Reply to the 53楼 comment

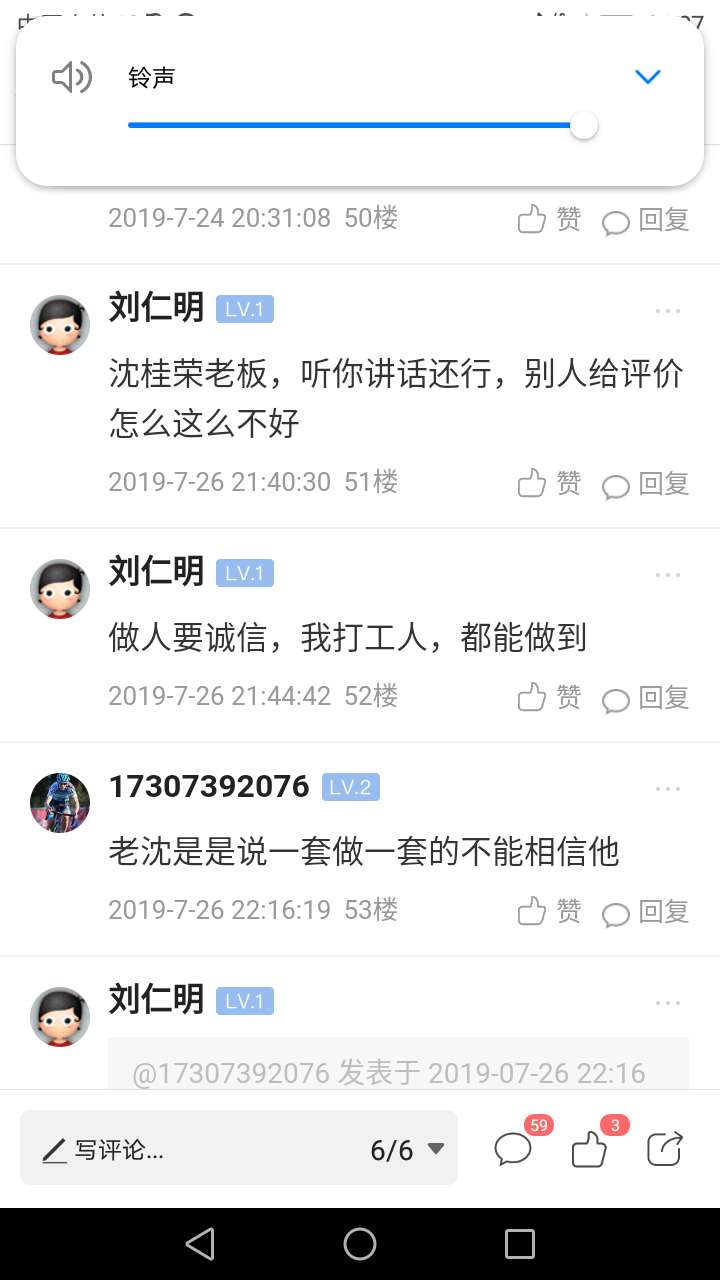[646, 911]
